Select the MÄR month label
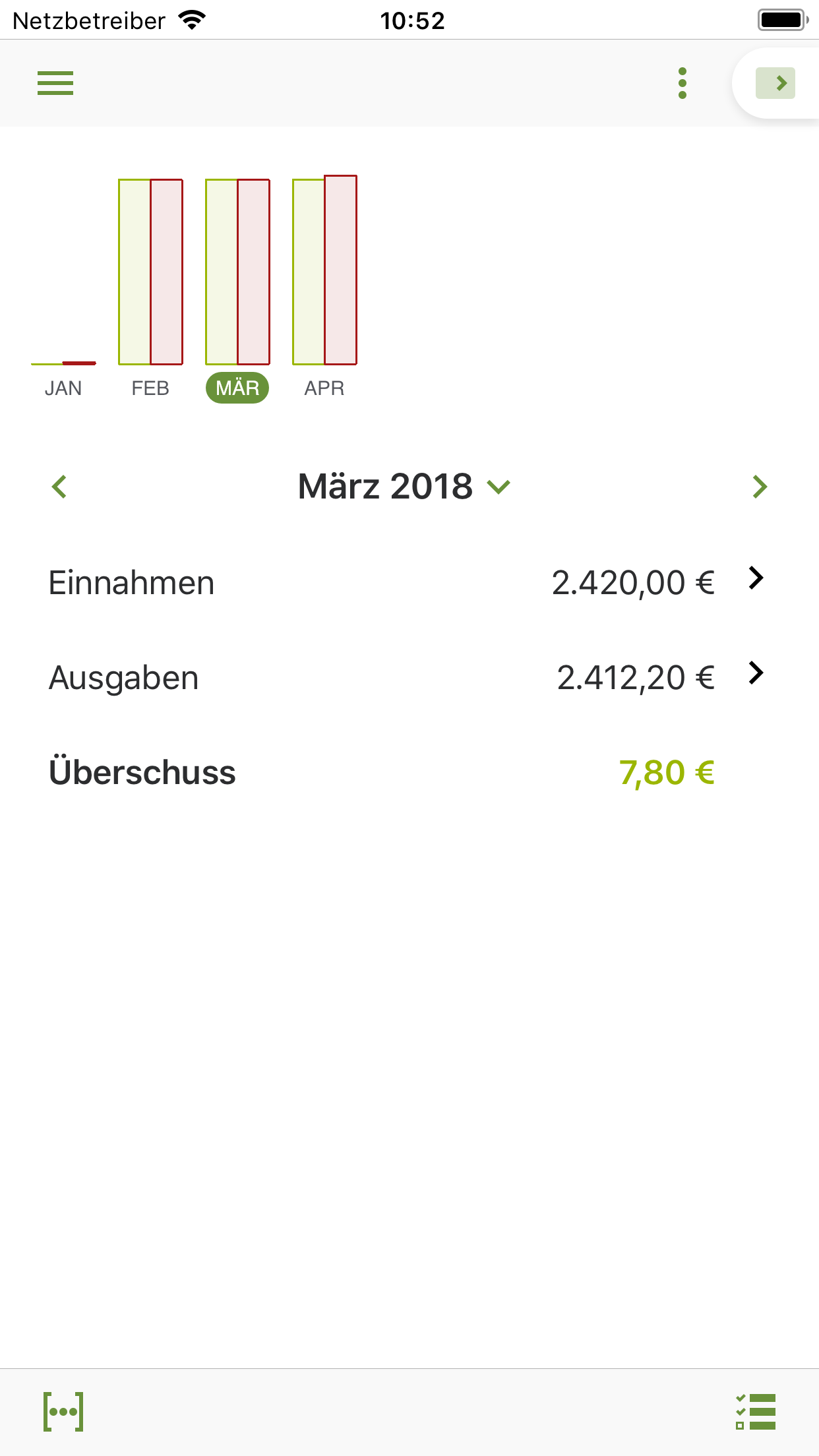The image size is (819, 1456). click(237, 388)
